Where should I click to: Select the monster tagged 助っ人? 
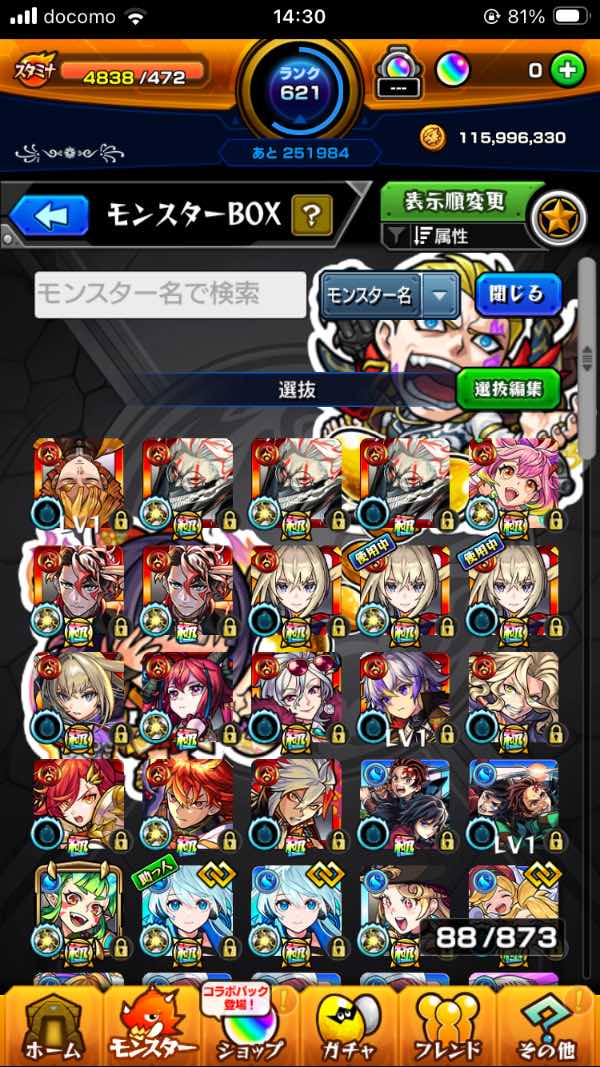point(187,912)
